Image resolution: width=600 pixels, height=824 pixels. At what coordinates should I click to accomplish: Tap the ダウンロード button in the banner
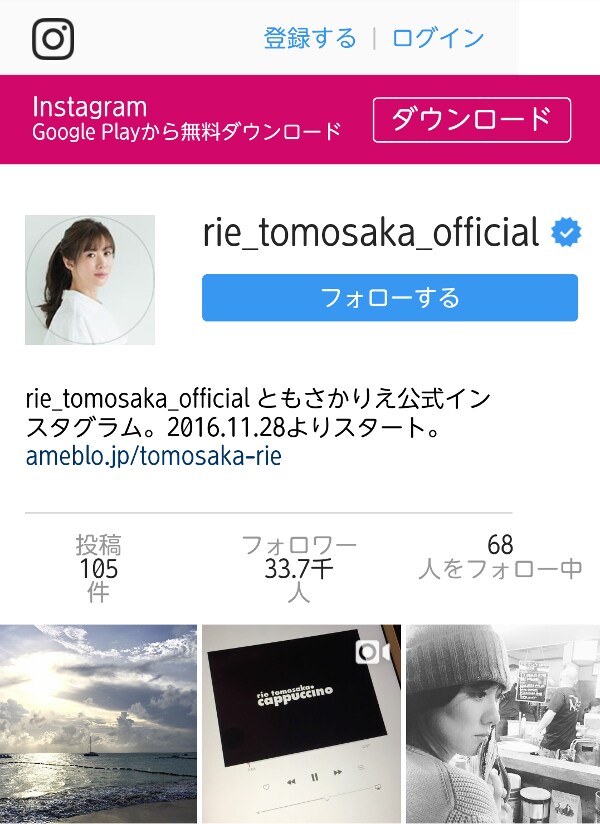tap(471, 120)
